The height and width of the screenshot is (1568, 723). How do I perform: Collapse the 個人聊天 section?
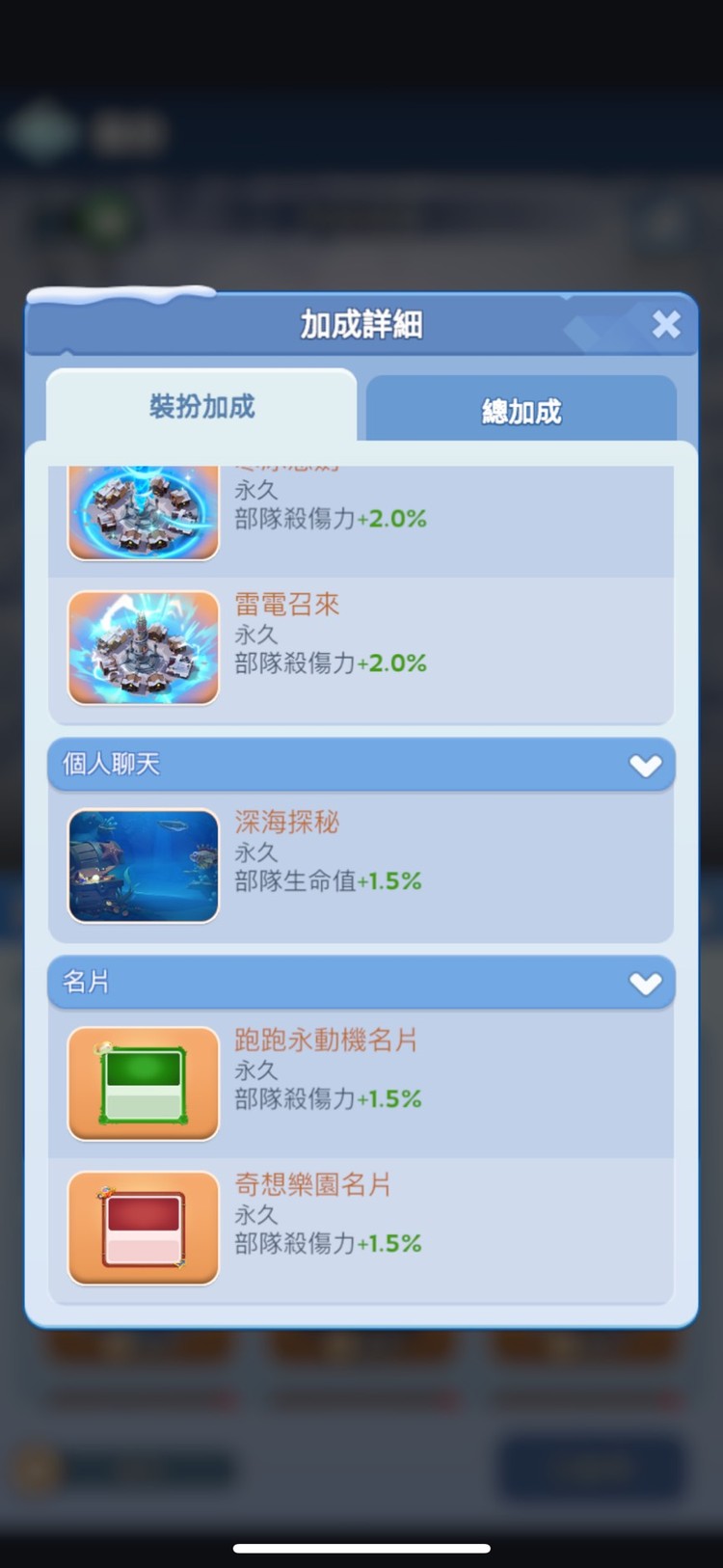(645, 766)
